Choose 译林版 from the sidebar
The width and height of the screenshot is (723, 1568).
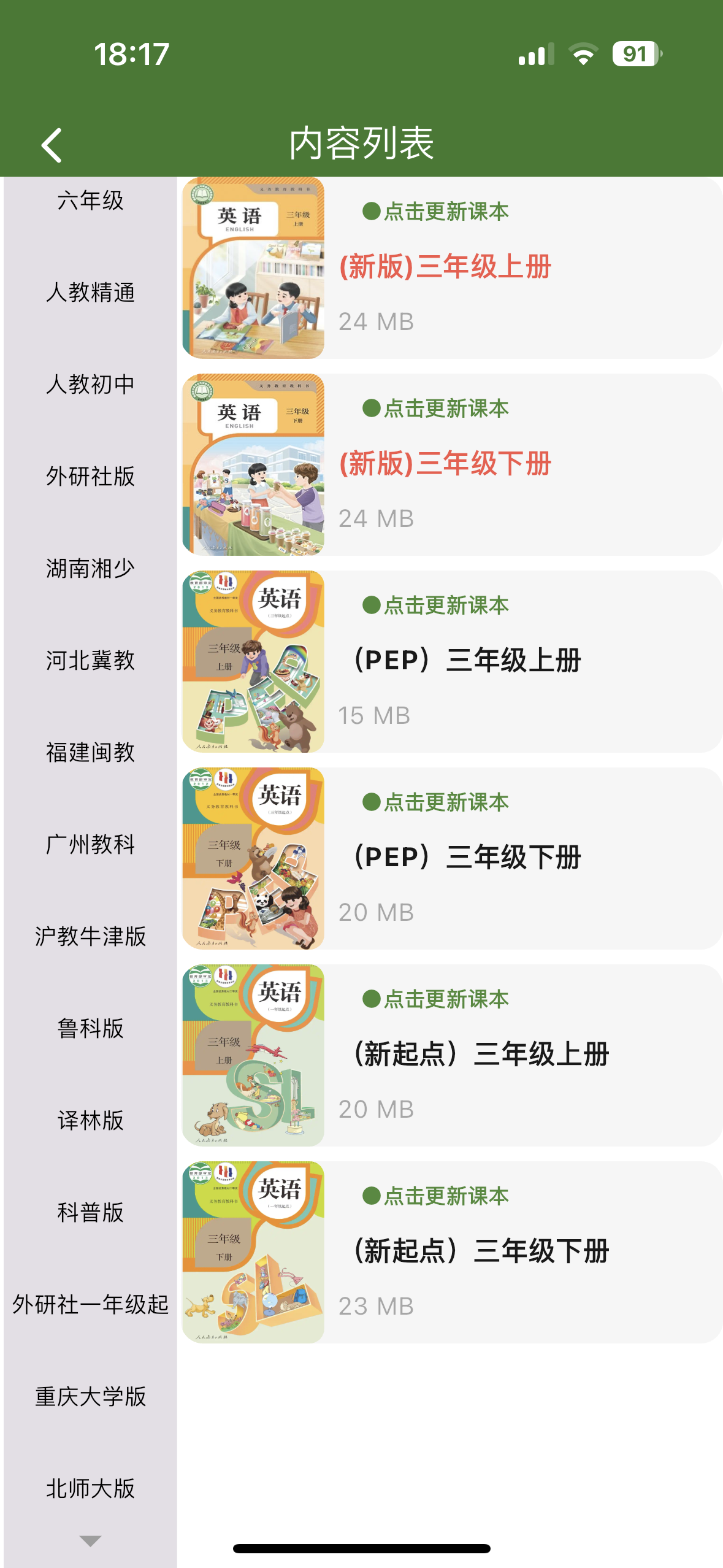pos(90,1121)
